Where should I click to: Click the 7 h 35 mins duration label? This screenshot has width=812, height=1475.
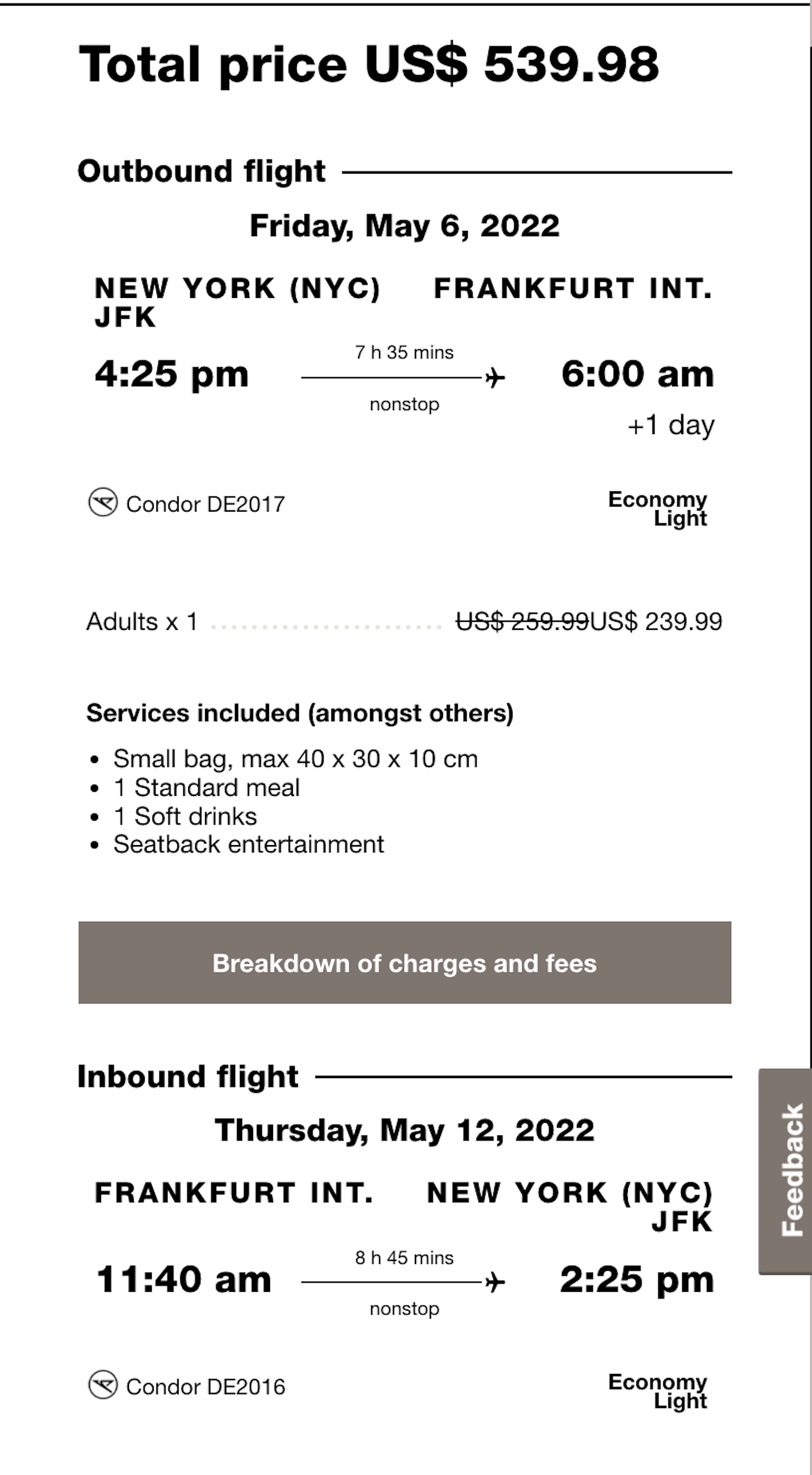coord(404,352)
